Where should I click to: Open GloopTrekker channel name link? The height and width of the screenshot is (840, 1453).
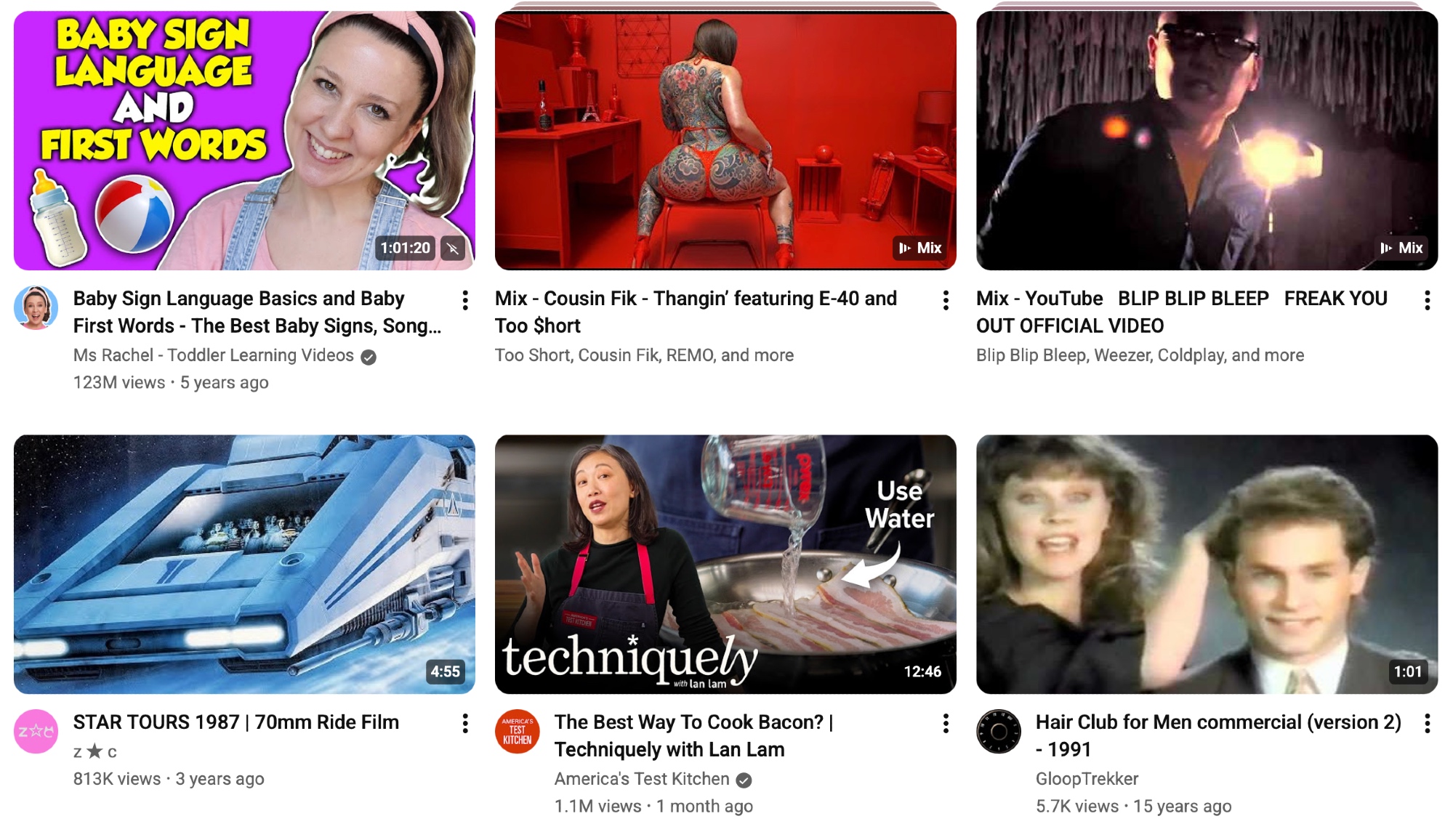tap(1087, 779)
